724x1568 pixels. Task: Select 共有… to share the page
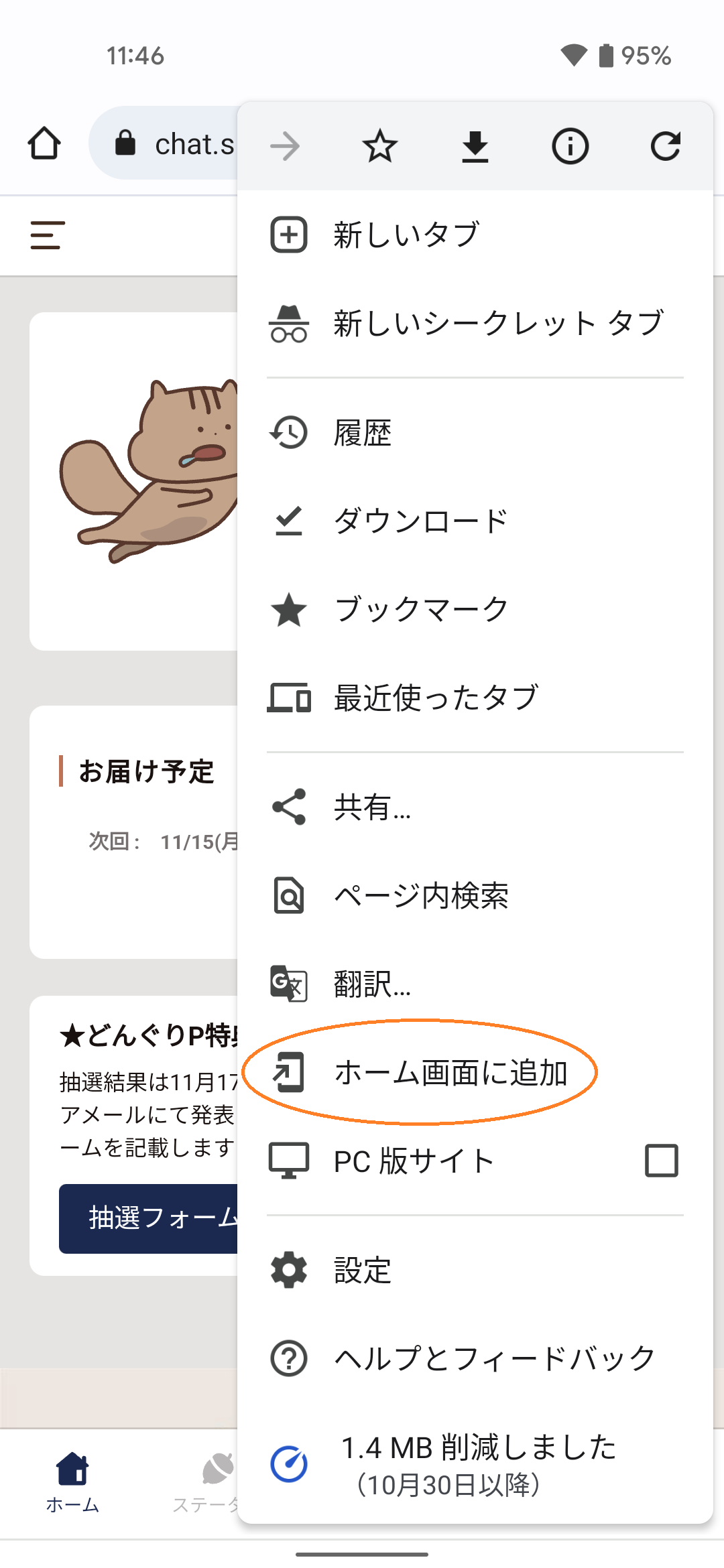(373, 807)
